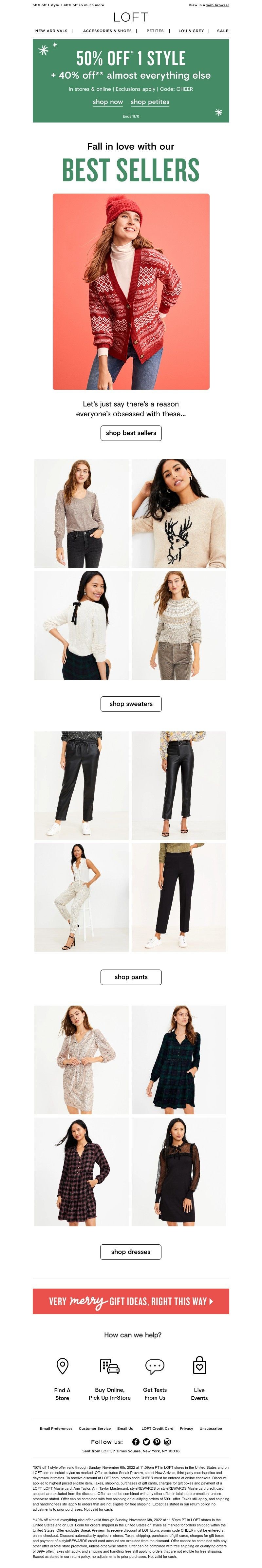View Live Events
This screenshot has height=1568, width=262.
click(x=199, y=1379)
